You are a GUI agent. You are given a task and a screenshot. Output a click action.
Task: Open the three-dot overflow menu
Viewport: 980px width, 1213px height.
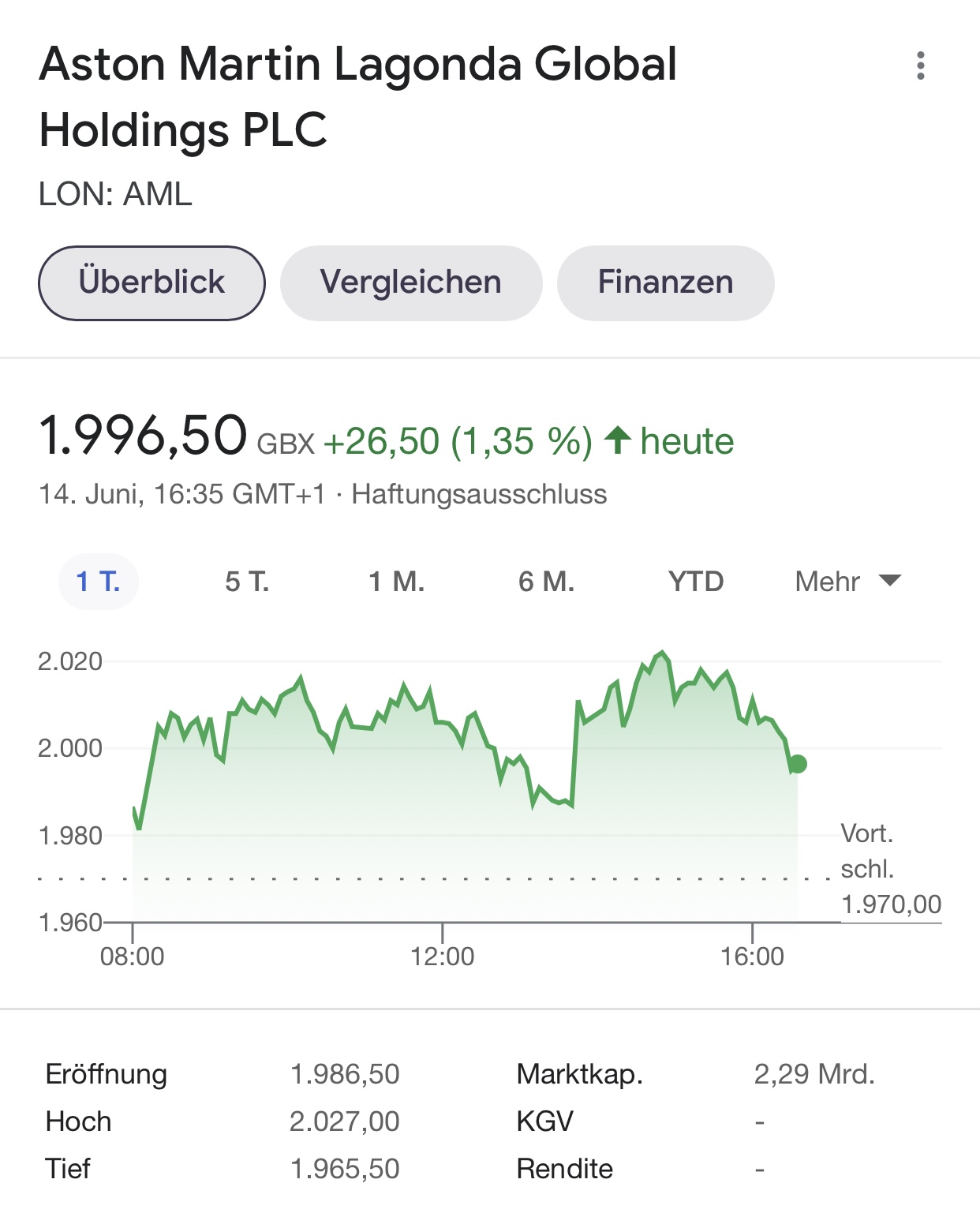920,66
